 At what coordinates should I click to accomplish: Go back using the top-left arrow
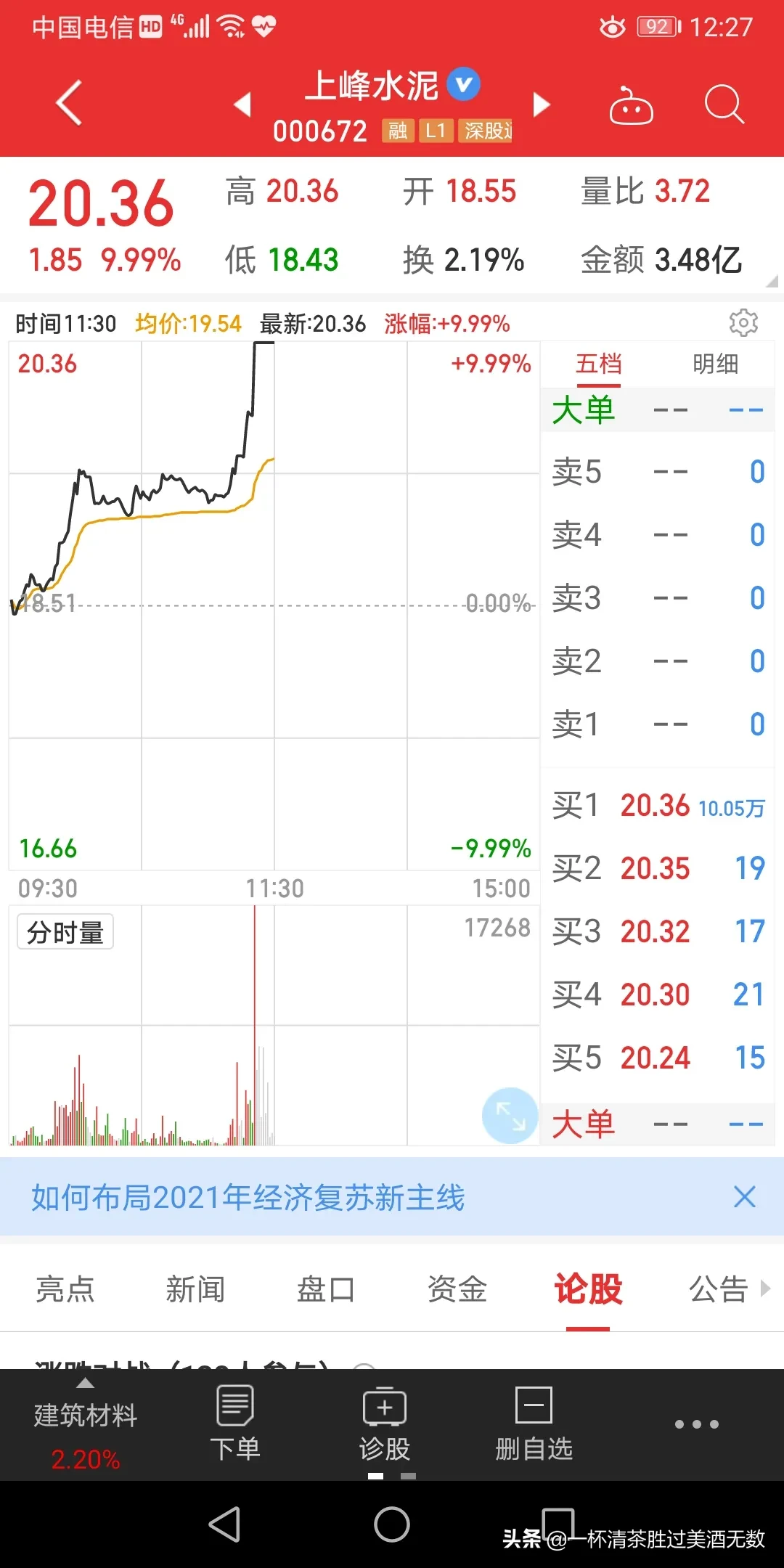pyautogui.click(x=69, y=103)
